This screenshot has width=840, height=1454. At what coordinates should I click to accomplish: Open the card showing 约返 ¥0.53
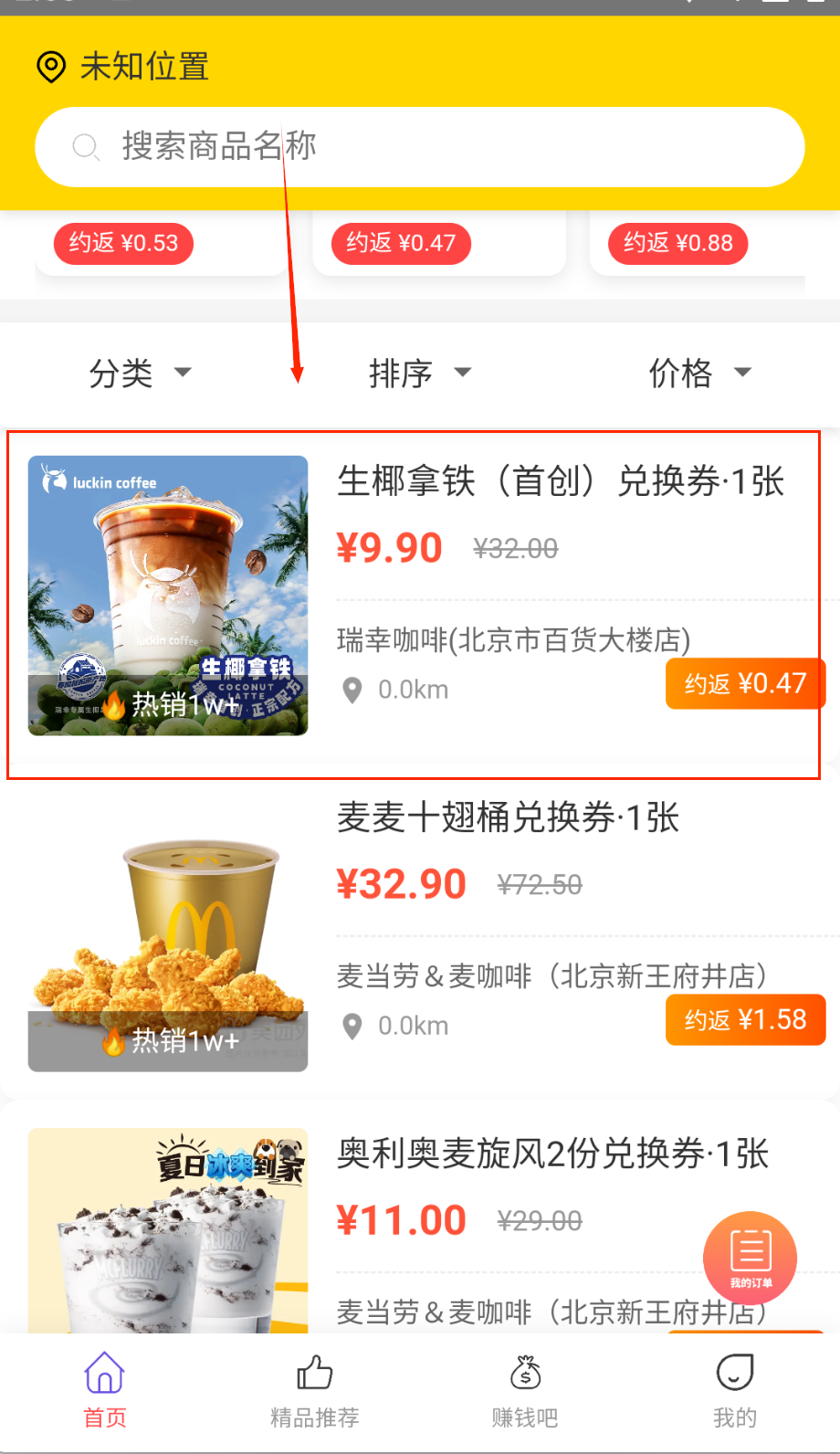click(x=161, y=243)
